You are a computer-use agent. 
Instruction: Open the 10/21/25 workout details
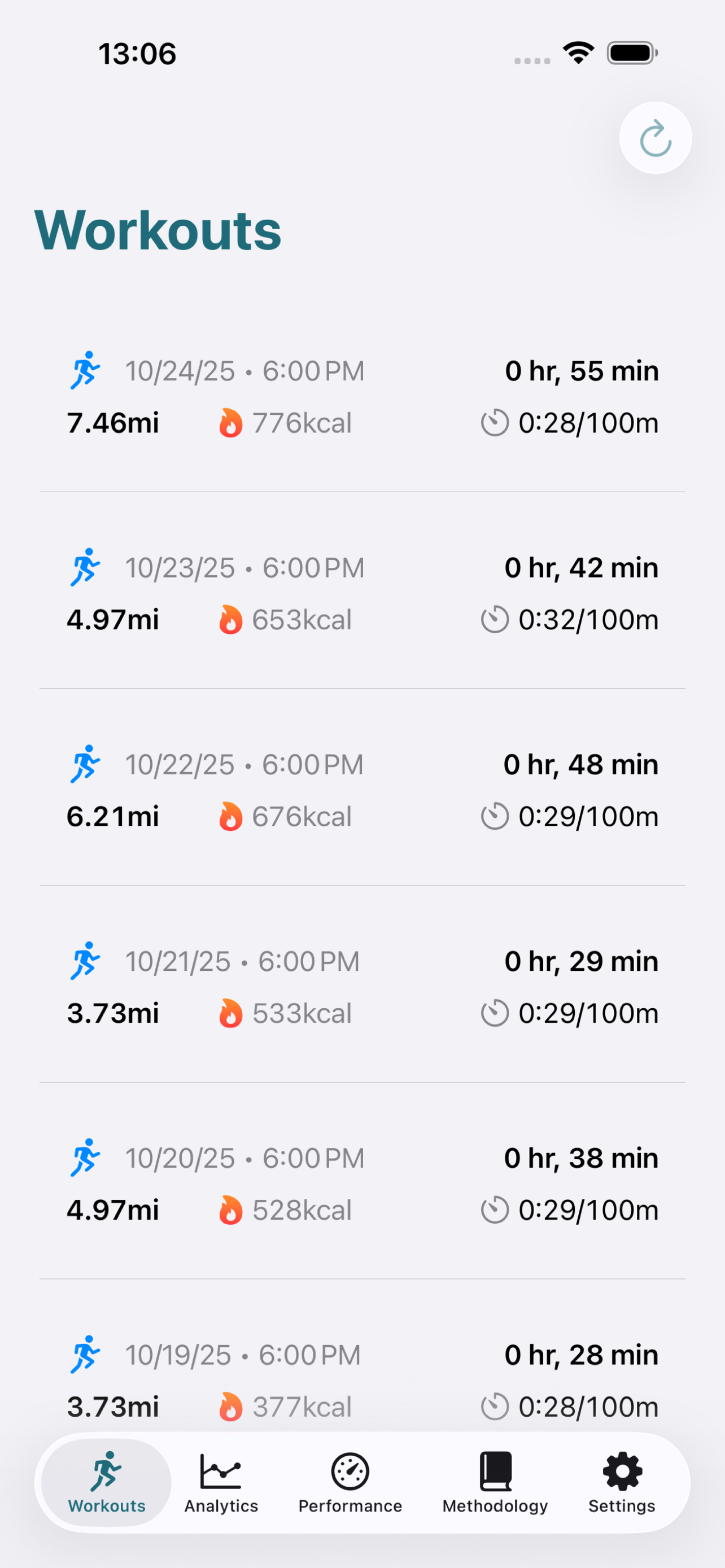click(x=362, y=986)
